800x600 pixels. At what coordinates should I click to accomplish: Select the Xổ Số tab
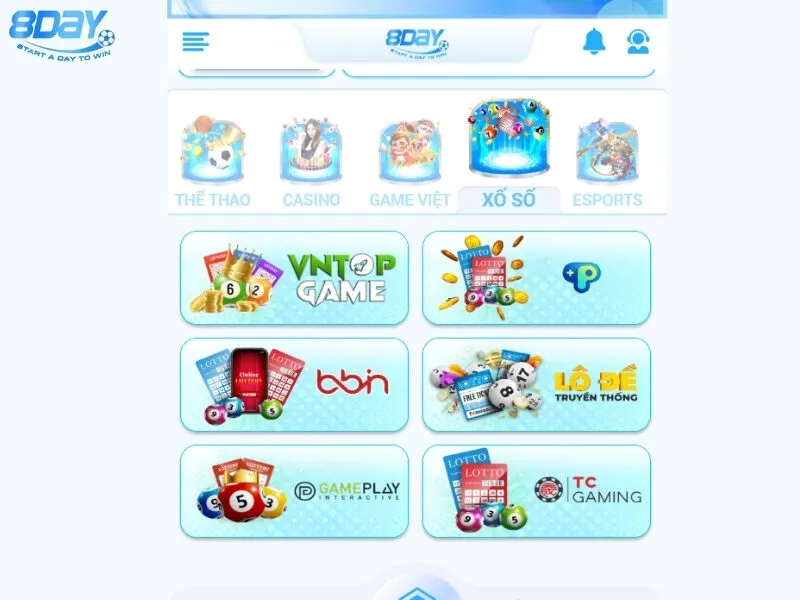(x=509, y=160)
